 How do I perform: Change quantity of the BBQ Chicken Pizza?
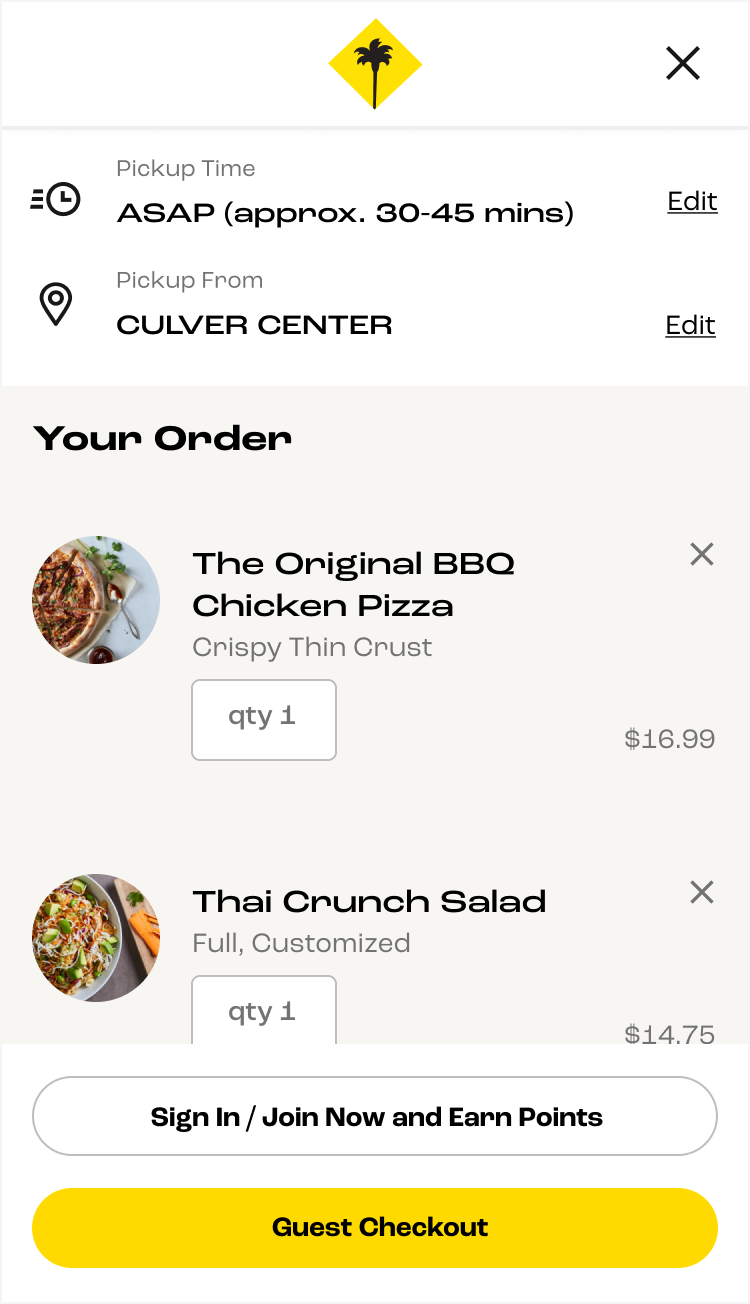coord(264,719)
